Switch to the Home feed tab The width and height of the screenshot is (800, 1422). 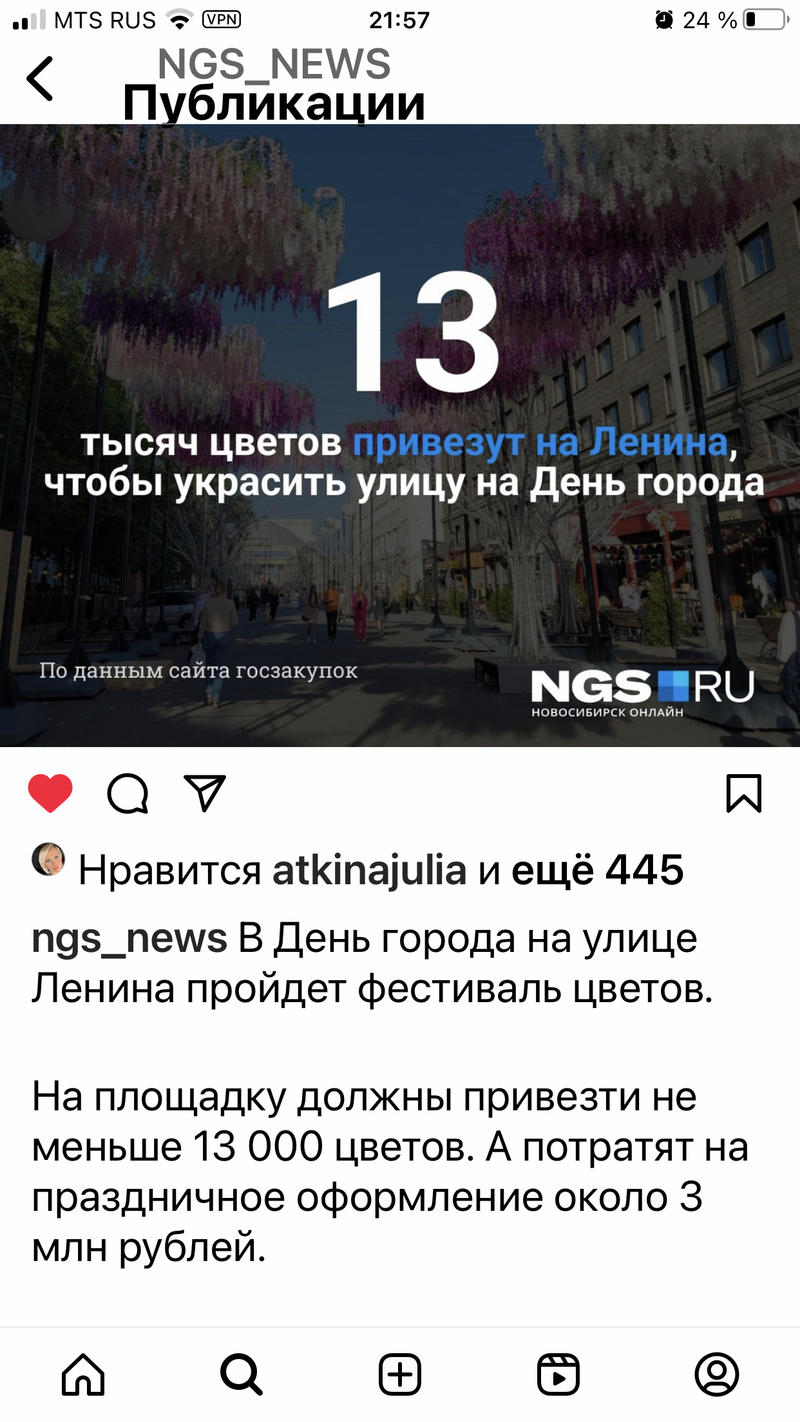(x=83, y=1373)
